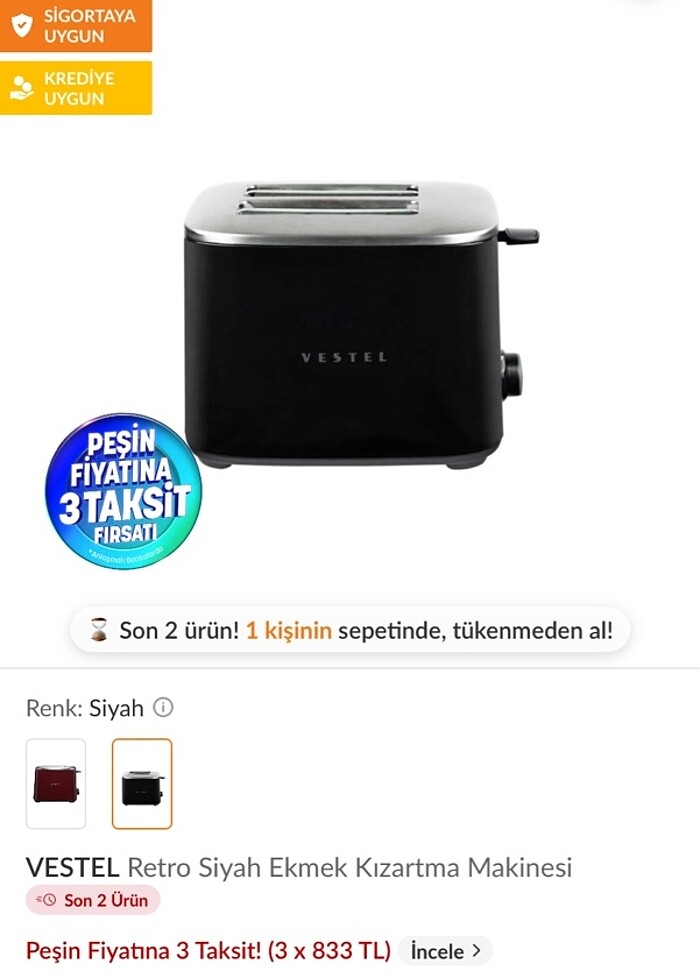Open the İncele installment details

[445, 950]
